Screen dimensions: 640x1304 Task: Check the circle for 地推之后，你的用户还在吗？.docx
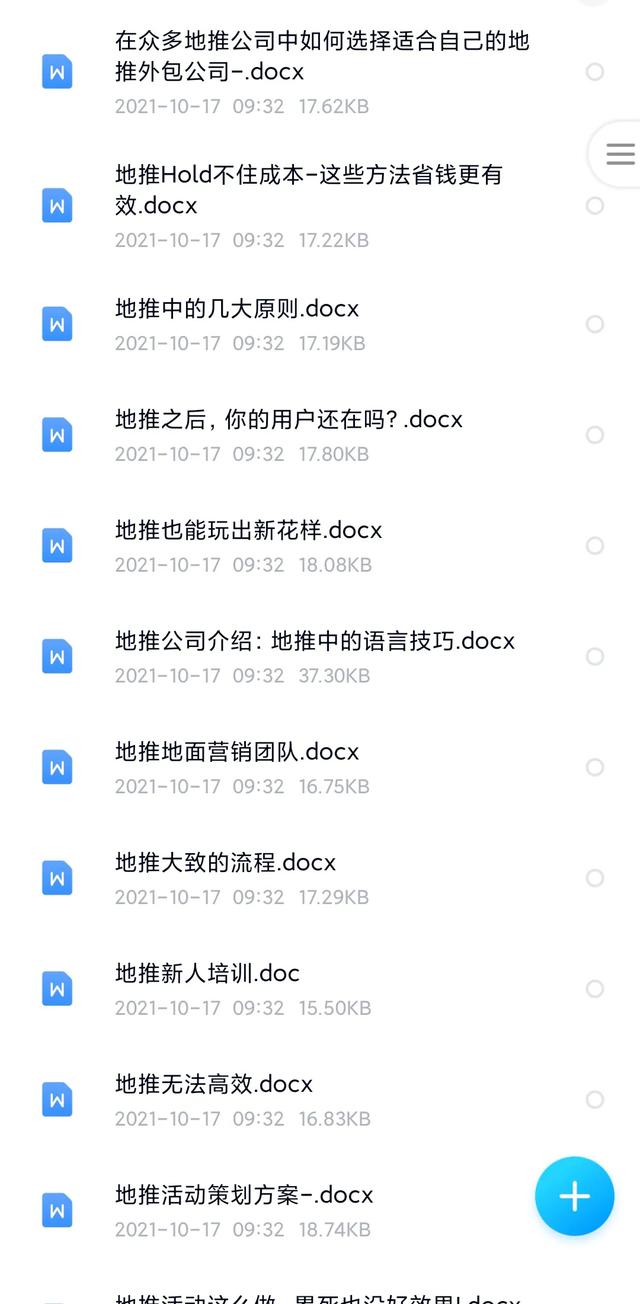[595, 435]
